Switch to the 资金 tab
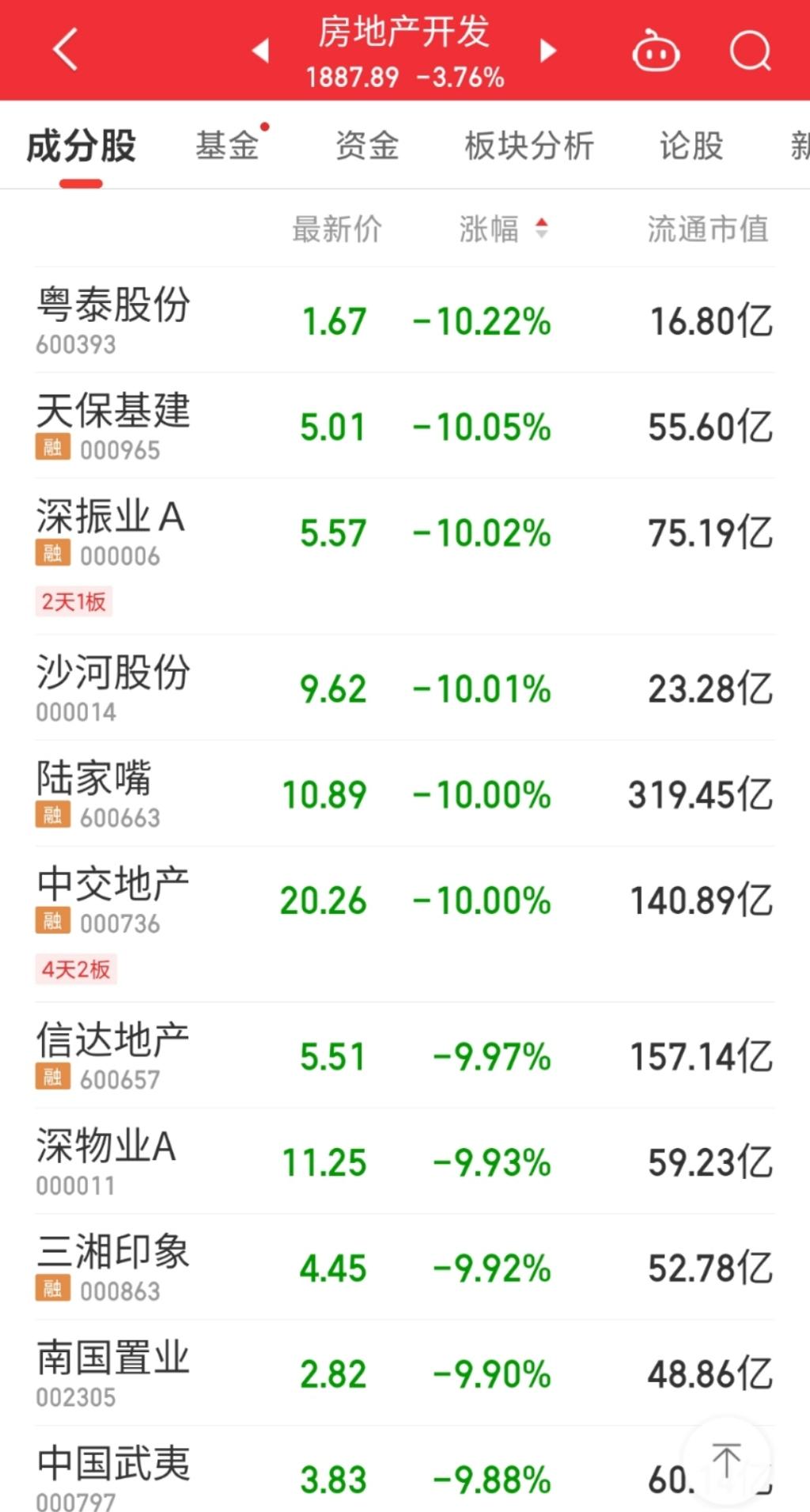810x1512 pixels. [x=367, y=146]
